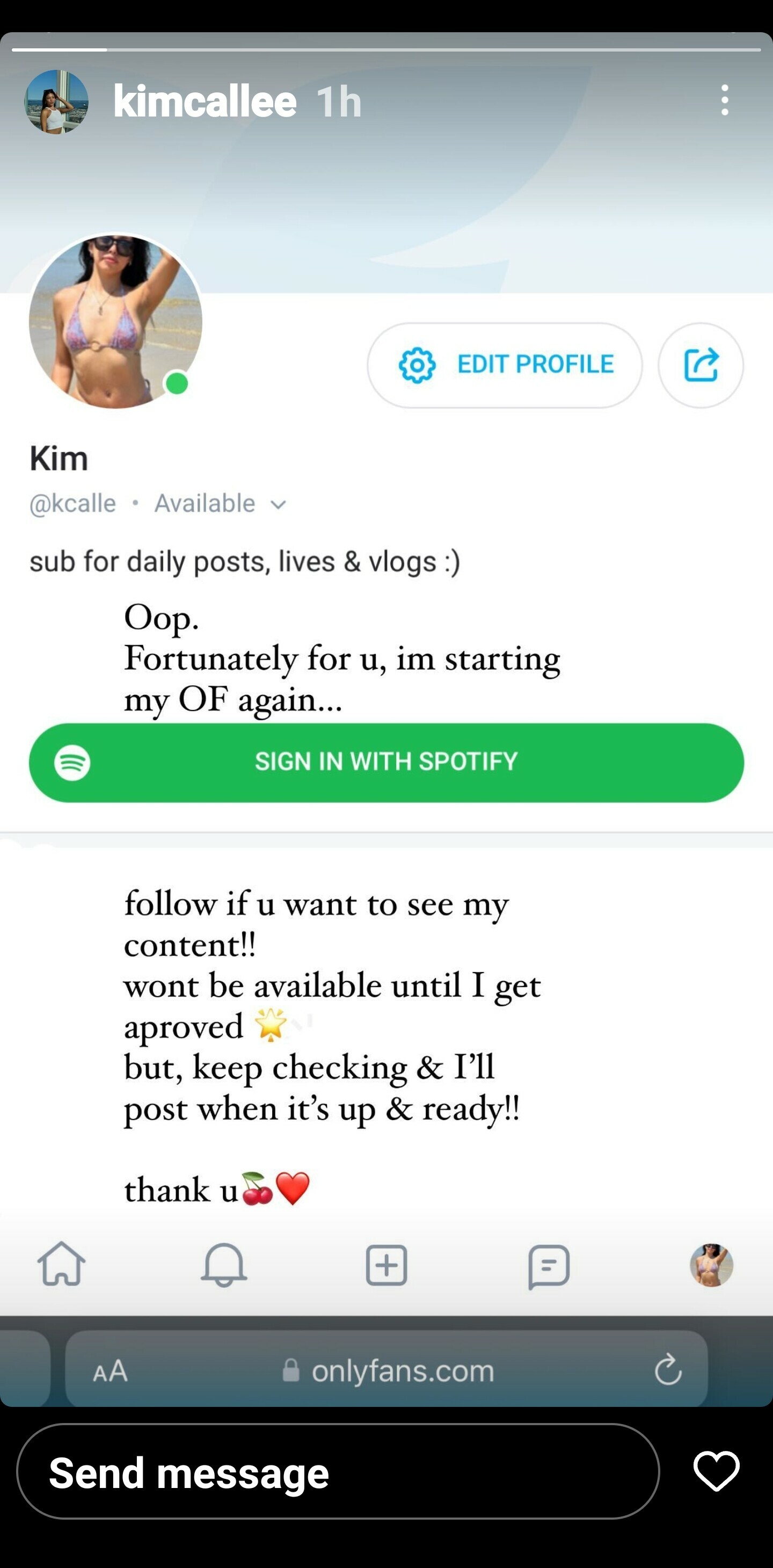Open kimcallee's story profile picture
This screenshot has height=1568, width=773.
tap(56, 101)
